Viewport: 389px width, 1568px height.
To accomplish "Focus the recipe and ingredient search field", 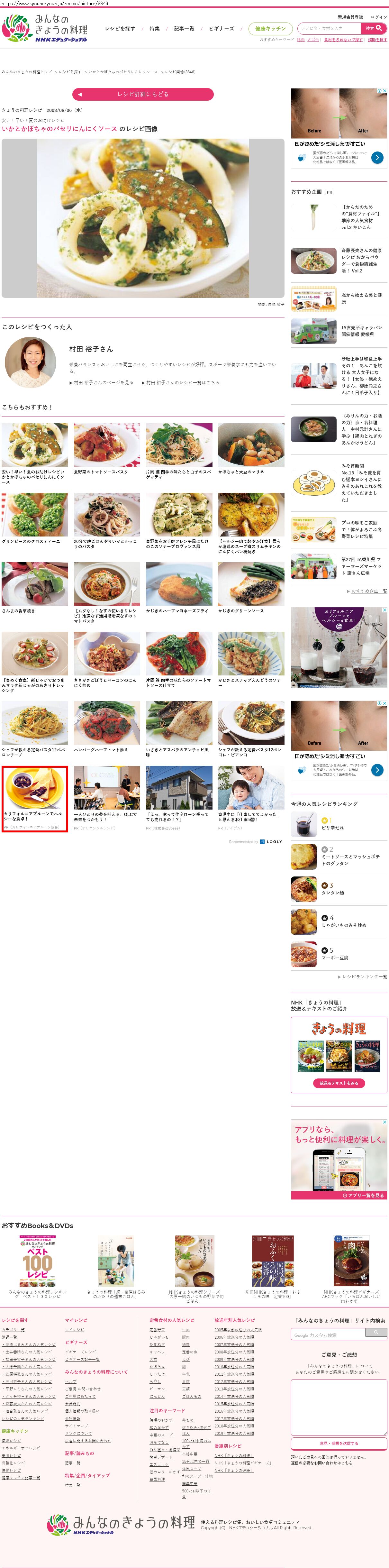I will (x=329, y=29).
